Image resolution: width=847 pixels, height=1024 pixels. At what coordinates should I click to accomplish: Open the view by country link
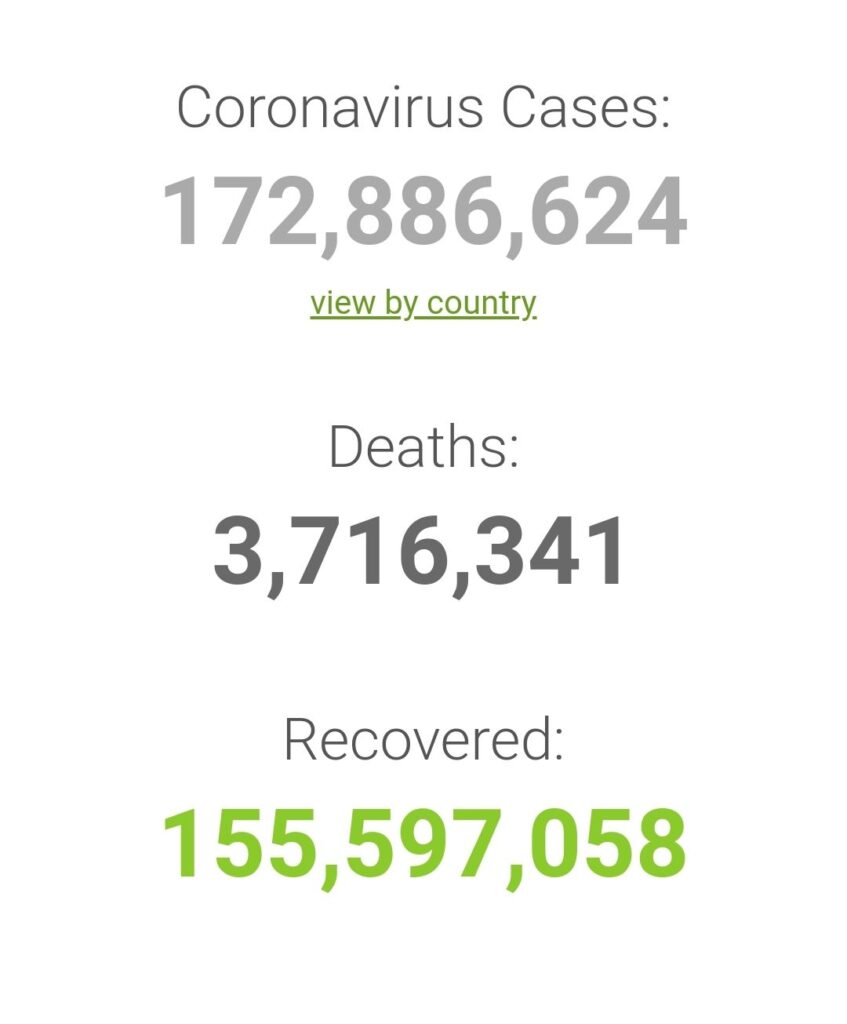423,303
